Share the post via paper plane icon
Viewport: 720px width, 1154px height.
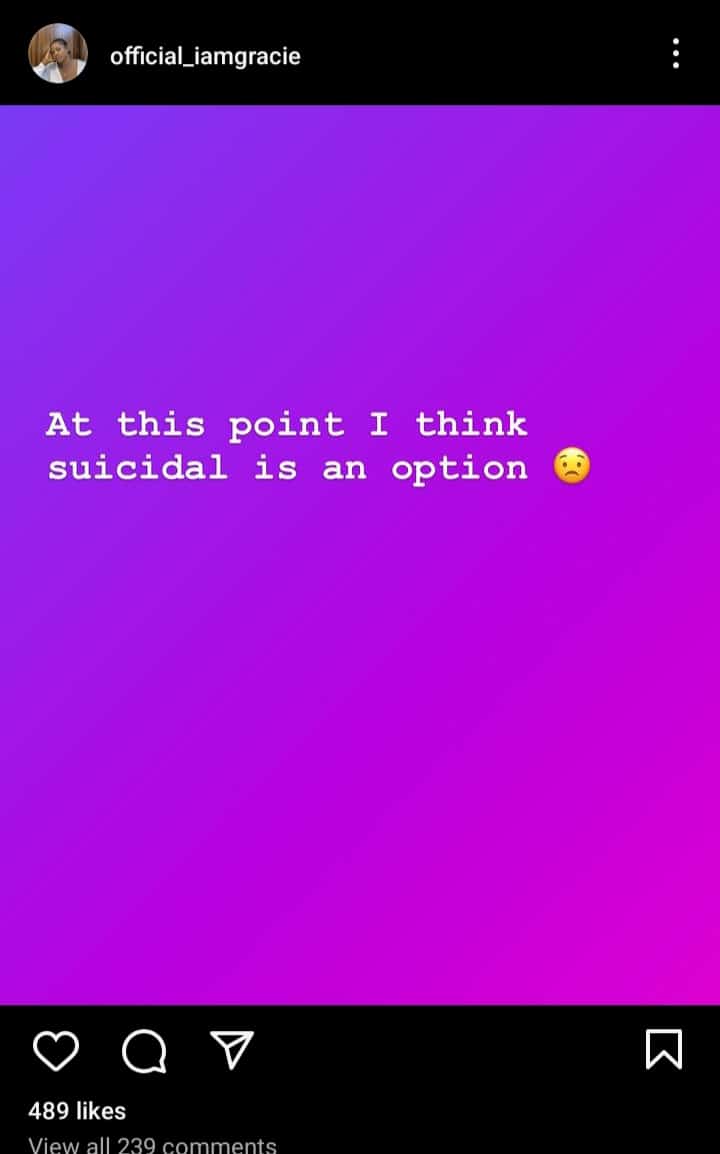(232, 1049)
